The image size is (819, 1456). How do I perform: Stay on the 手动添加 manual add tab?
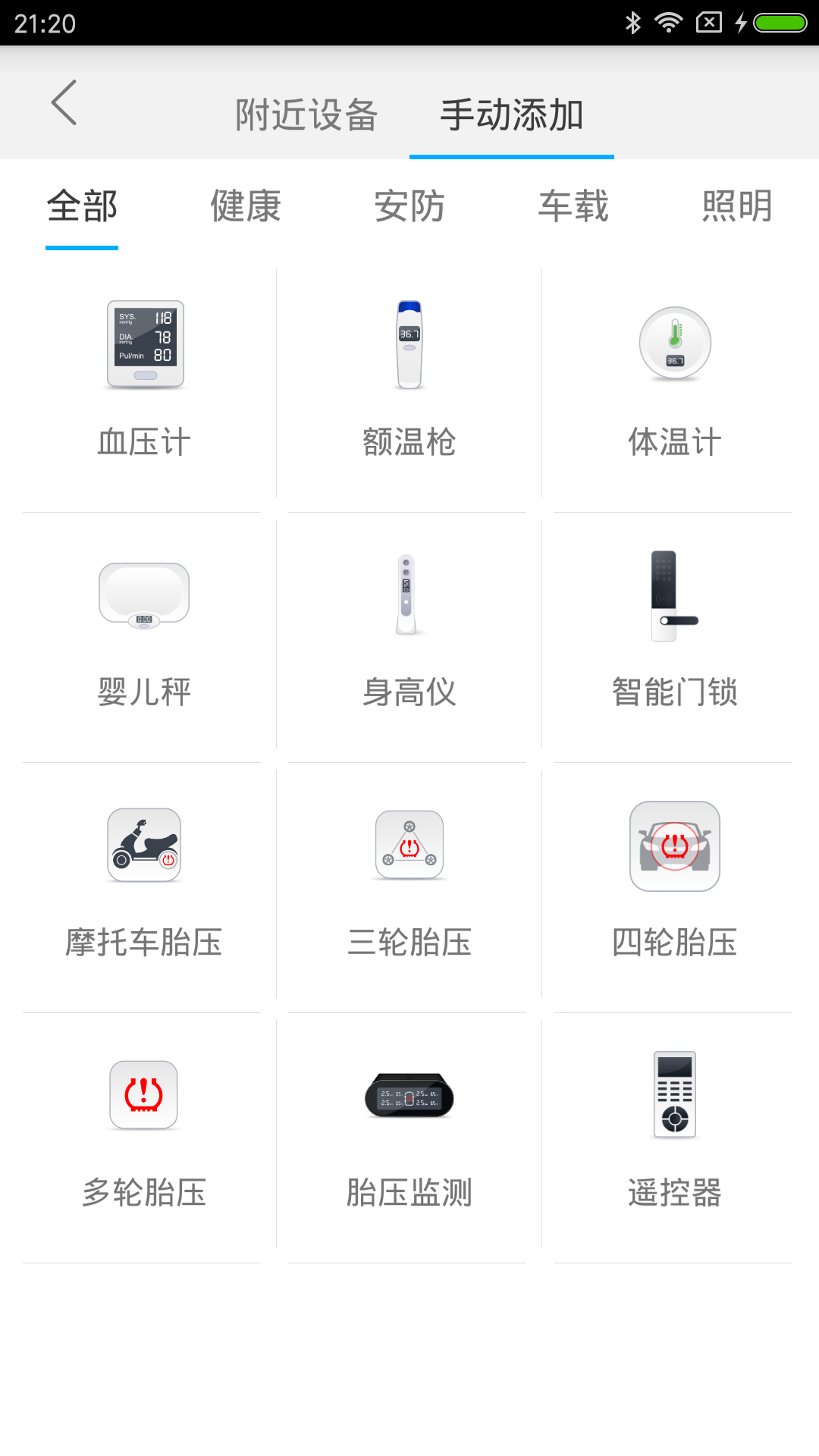tap(512, 112)
